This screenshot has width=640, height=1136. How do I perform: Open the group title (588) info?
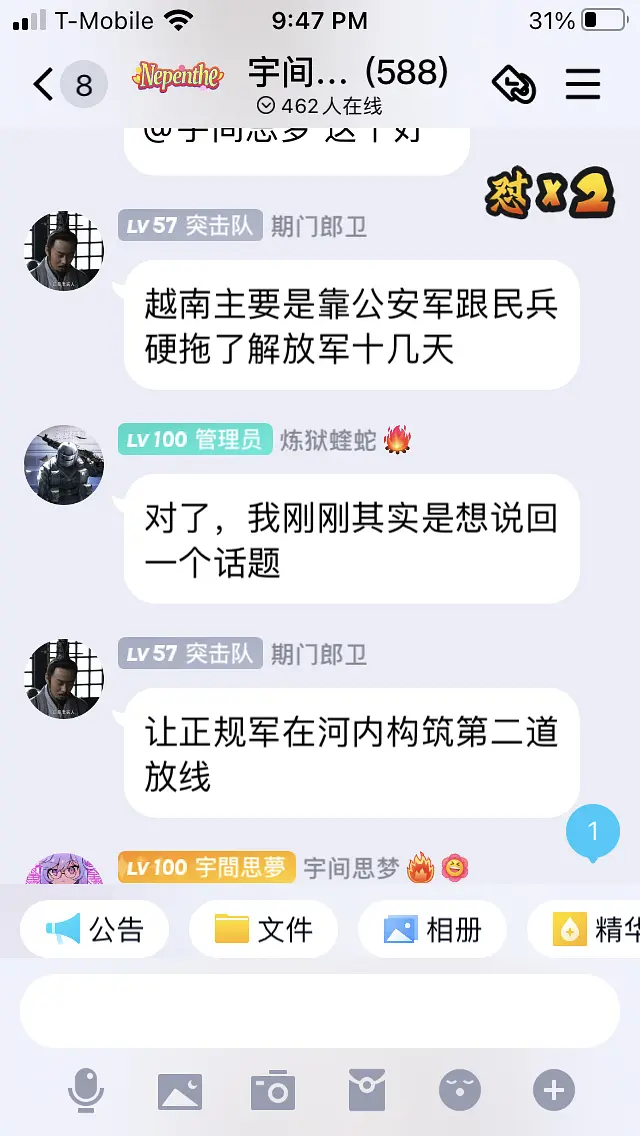click(x=347, y=73)
